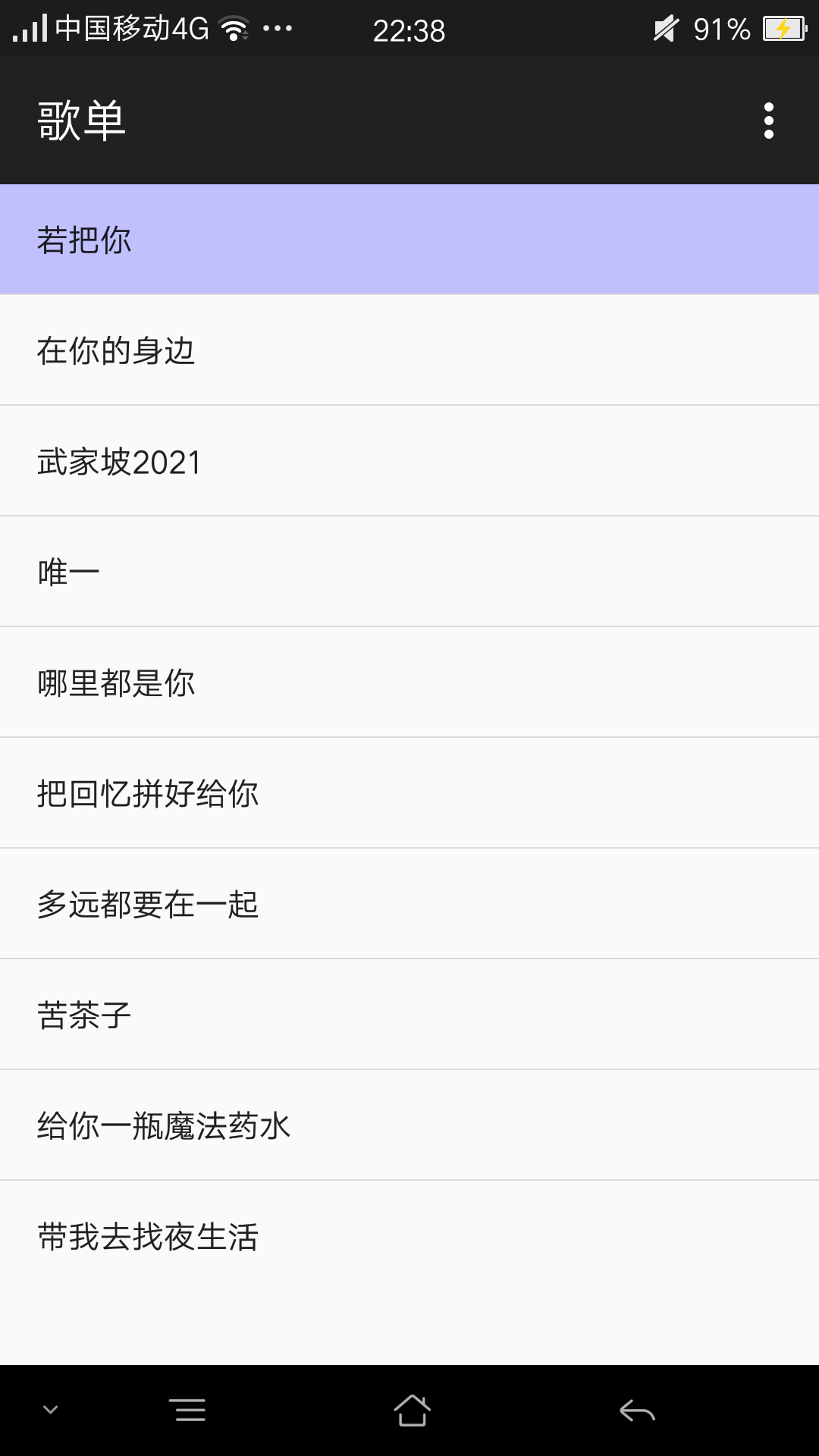The image size is (819, 1456).
Task: Play the song 苦茶子
Action: pyautogui.click(x=409, y=1015)
